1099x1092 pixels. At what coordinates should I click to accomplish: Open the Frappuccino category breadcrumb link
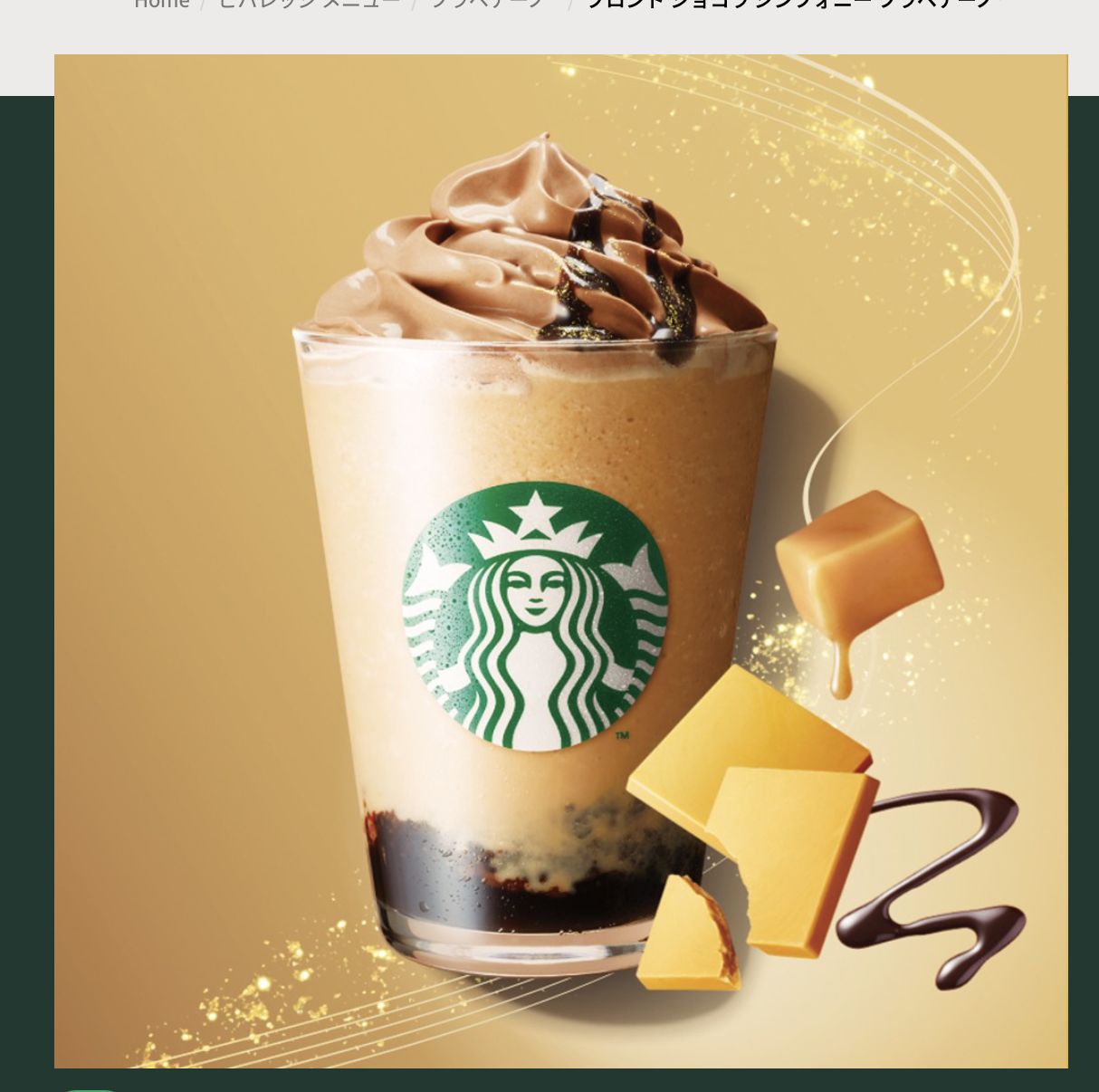click(489, 4)
